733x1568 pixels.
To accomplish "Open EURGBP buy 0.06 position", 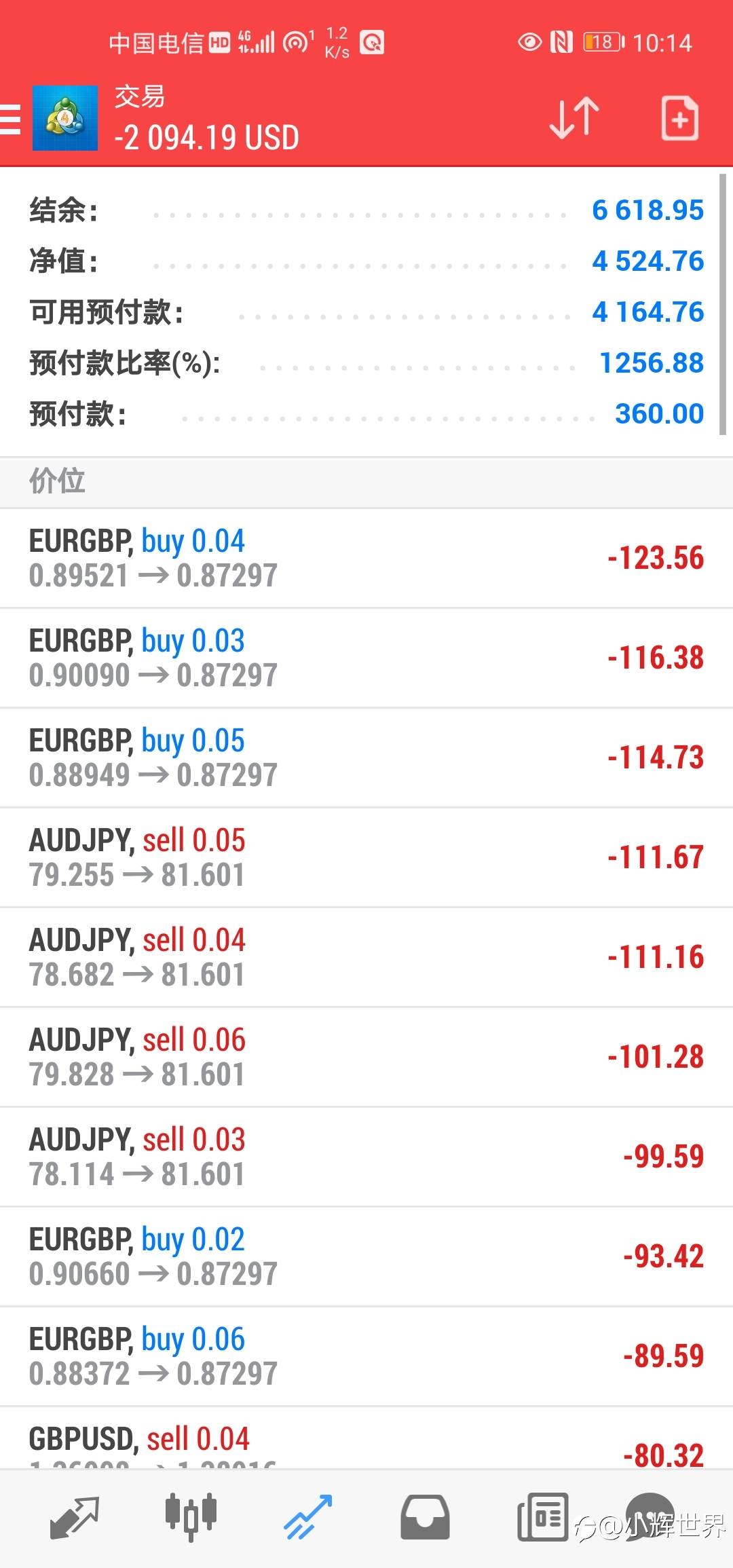I will click(x=366, y=1356).
